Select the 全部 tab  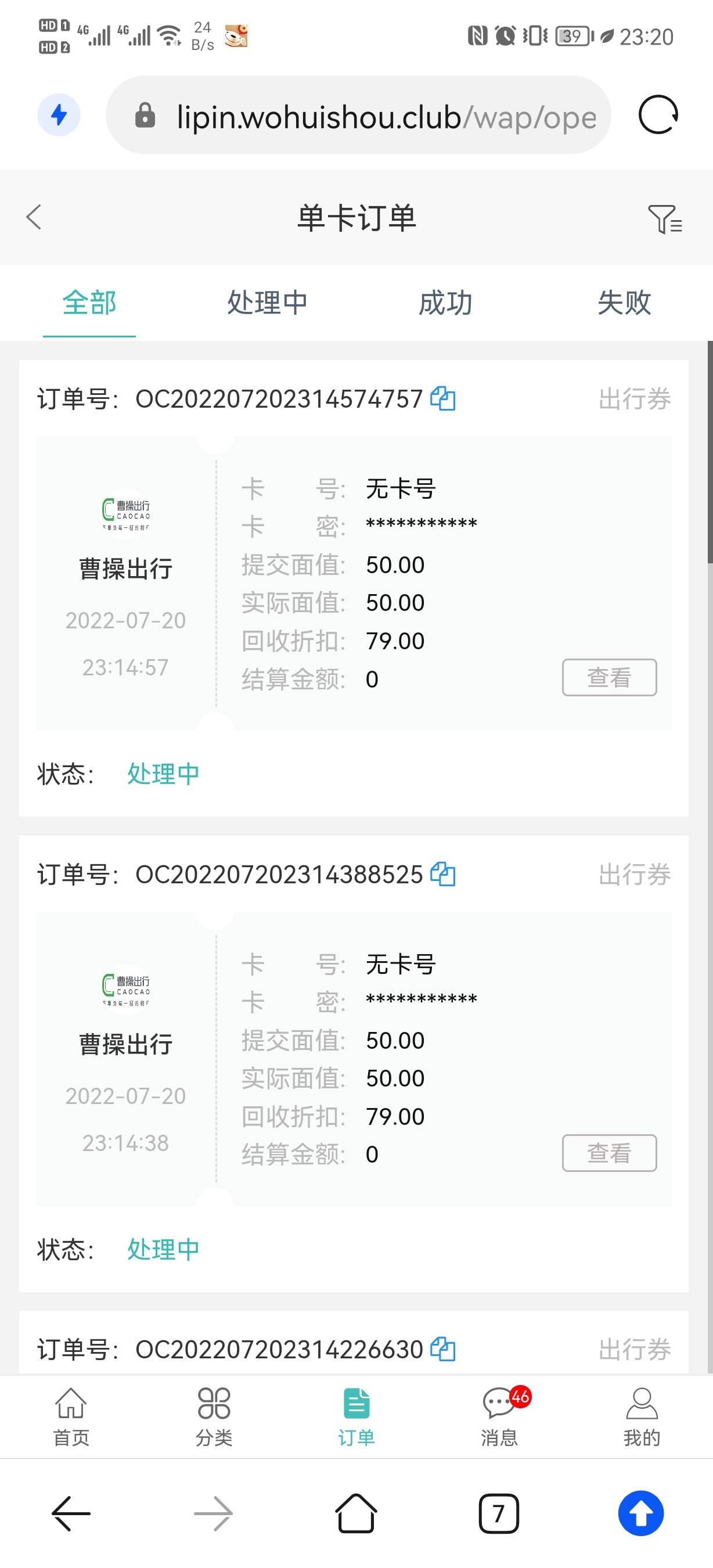(x=89, y=303)
